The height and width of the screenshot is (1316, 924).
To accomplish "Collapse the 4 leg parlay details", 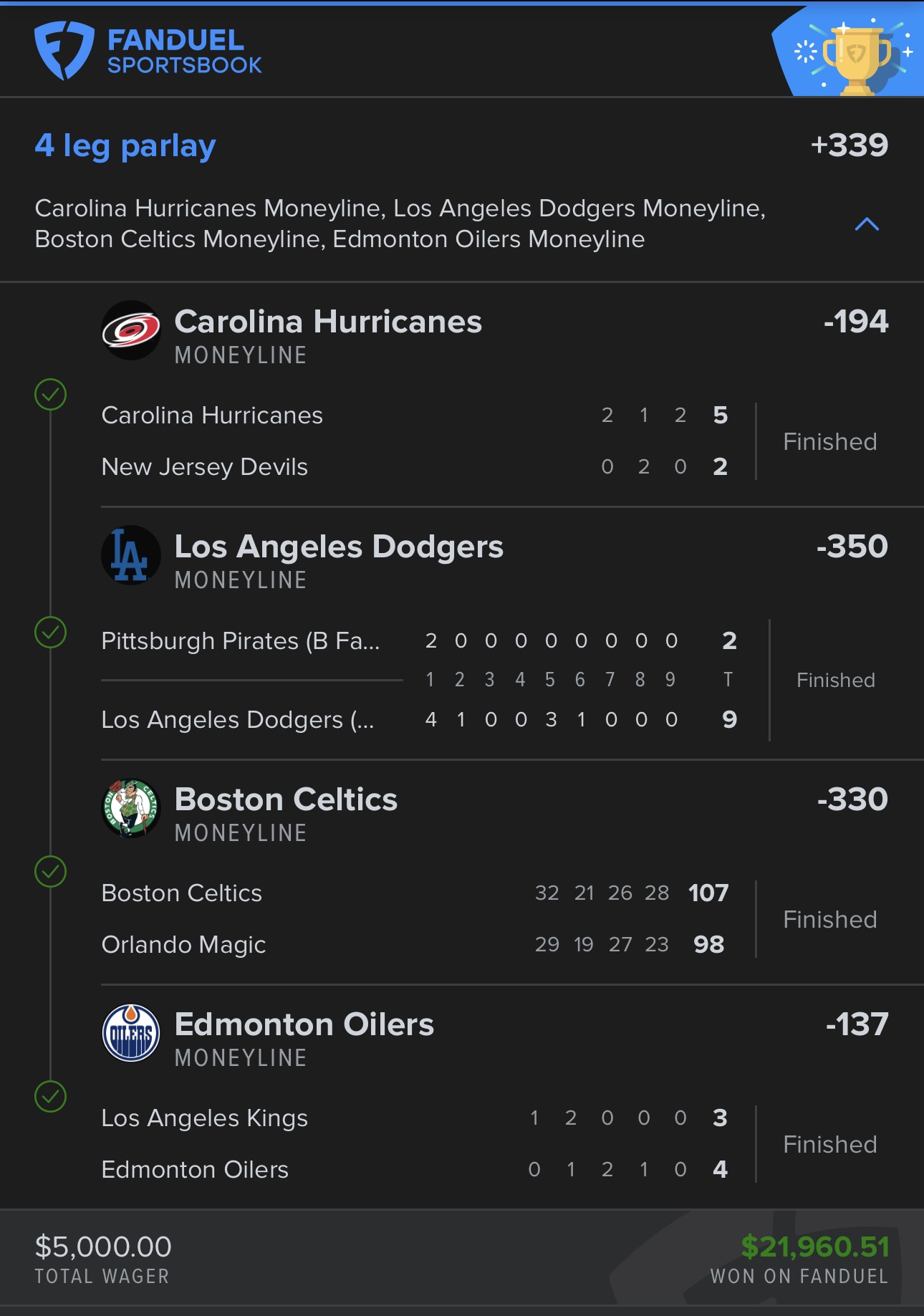I will (867, 224).
